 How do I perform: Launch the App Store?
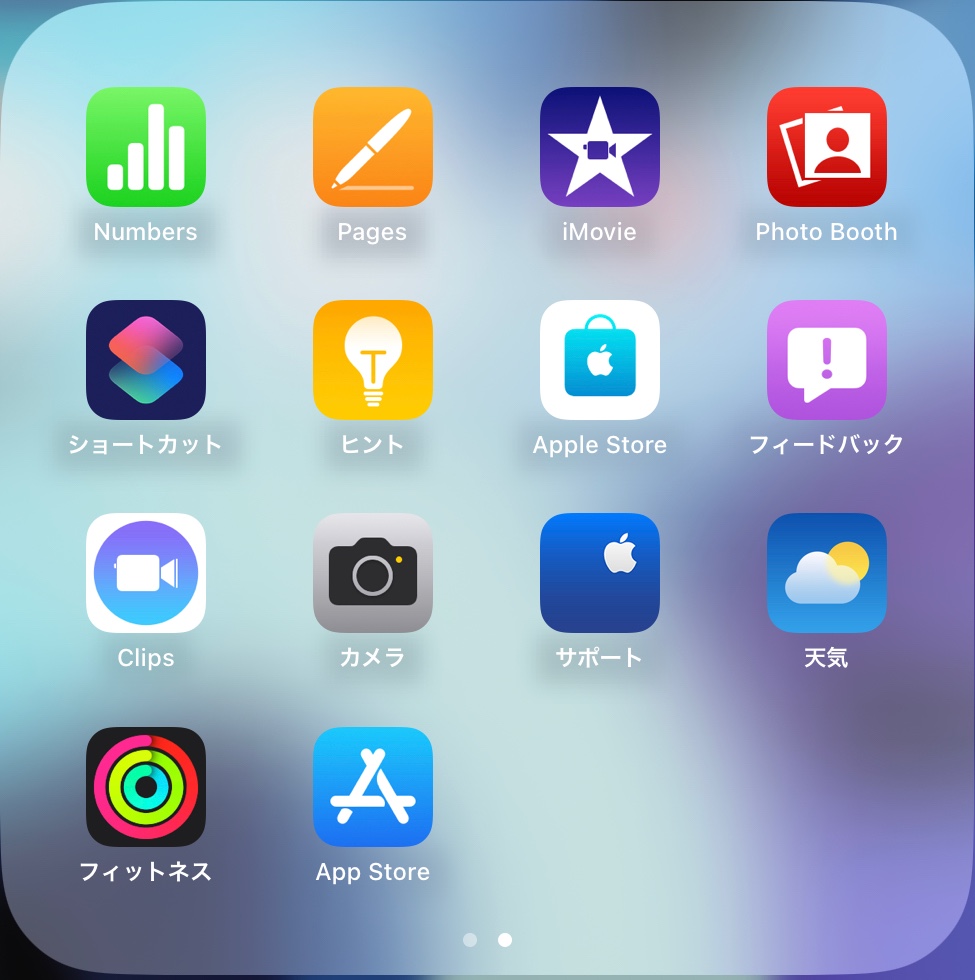tap(373, 787)
